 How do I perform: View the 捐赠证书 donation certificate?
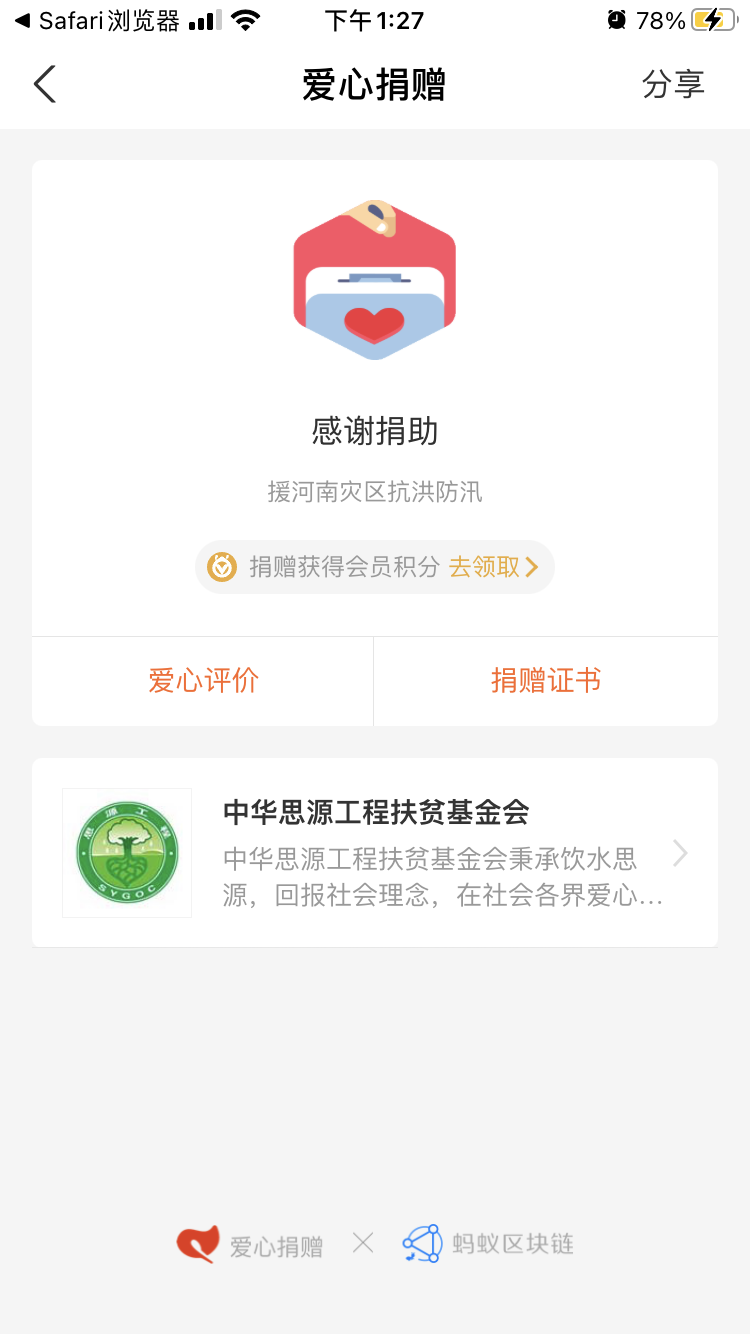pyautogui.click(x=546, y=681)
